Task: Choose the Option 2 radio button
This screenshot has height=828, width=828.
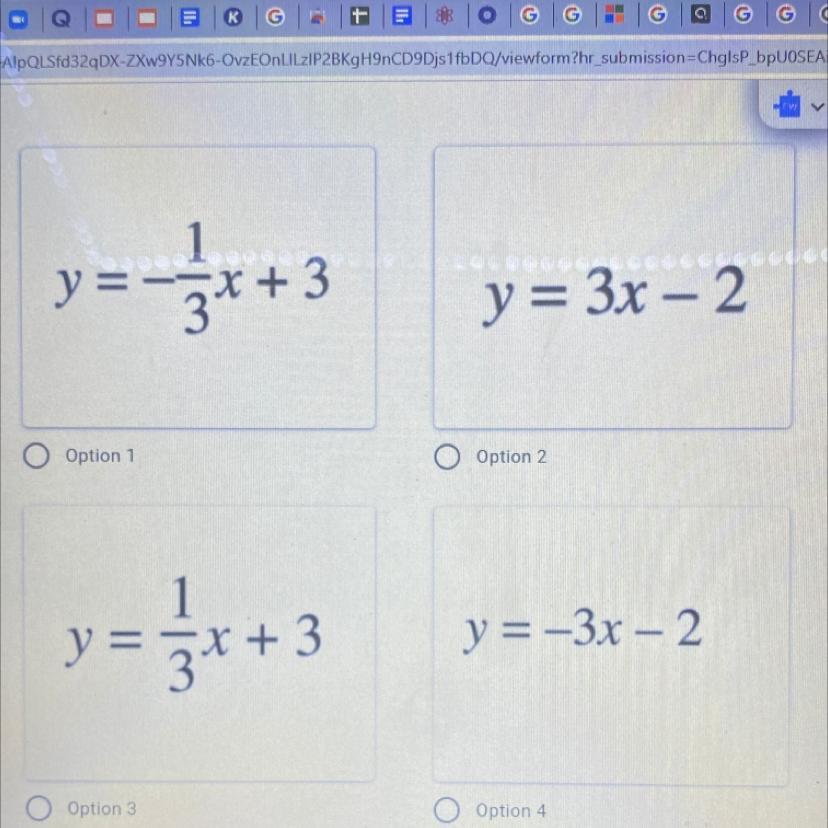Action: (447, 458)
